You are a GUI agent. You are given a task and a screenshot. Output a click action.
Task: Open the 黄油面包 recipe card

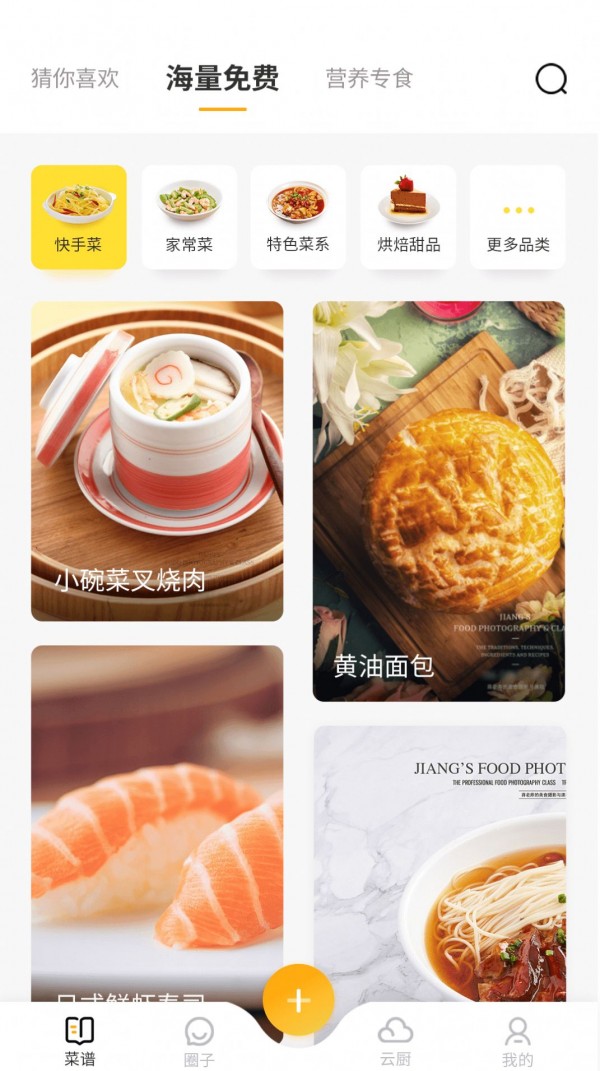click(x=439, y=500)
